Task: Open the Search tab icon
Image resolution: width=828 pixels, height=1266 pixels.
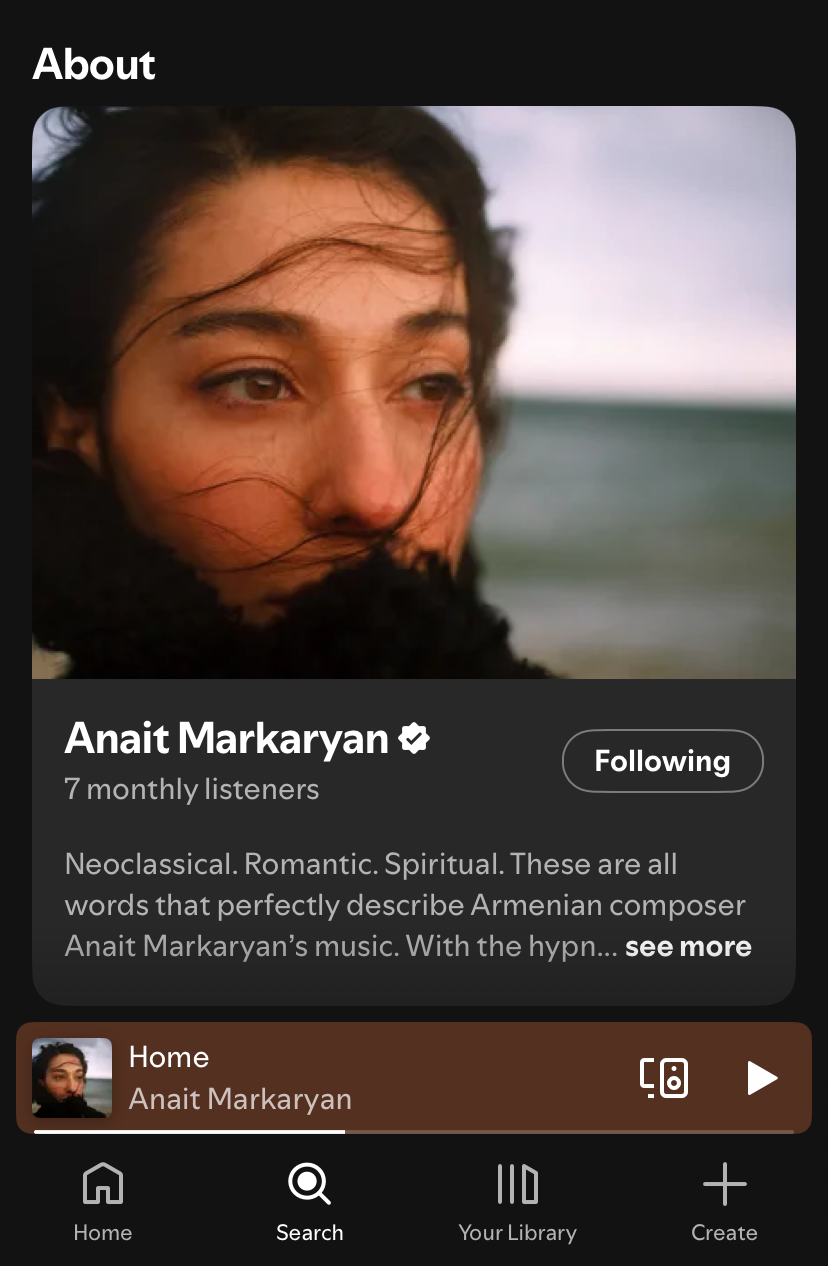Action: (x=310, y=1185)
